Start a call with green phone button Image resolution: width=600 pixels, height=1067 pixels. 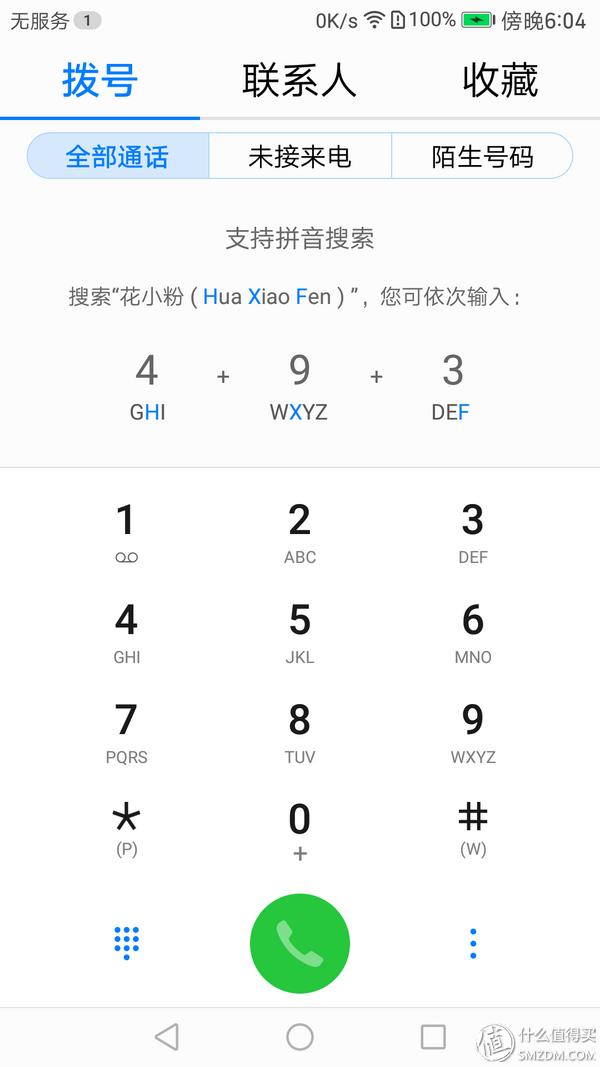click(x=300, y=943)
